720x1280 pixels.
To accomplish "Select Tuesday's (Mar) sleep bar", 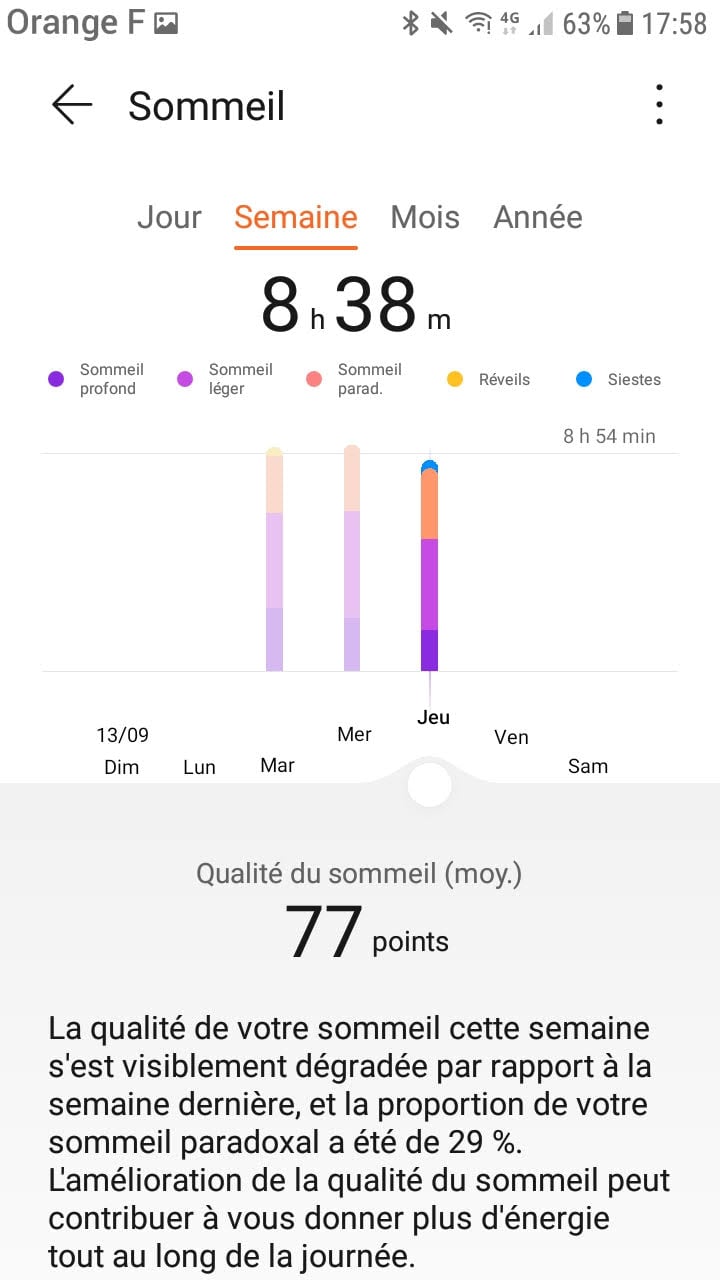I will (275, 562).
